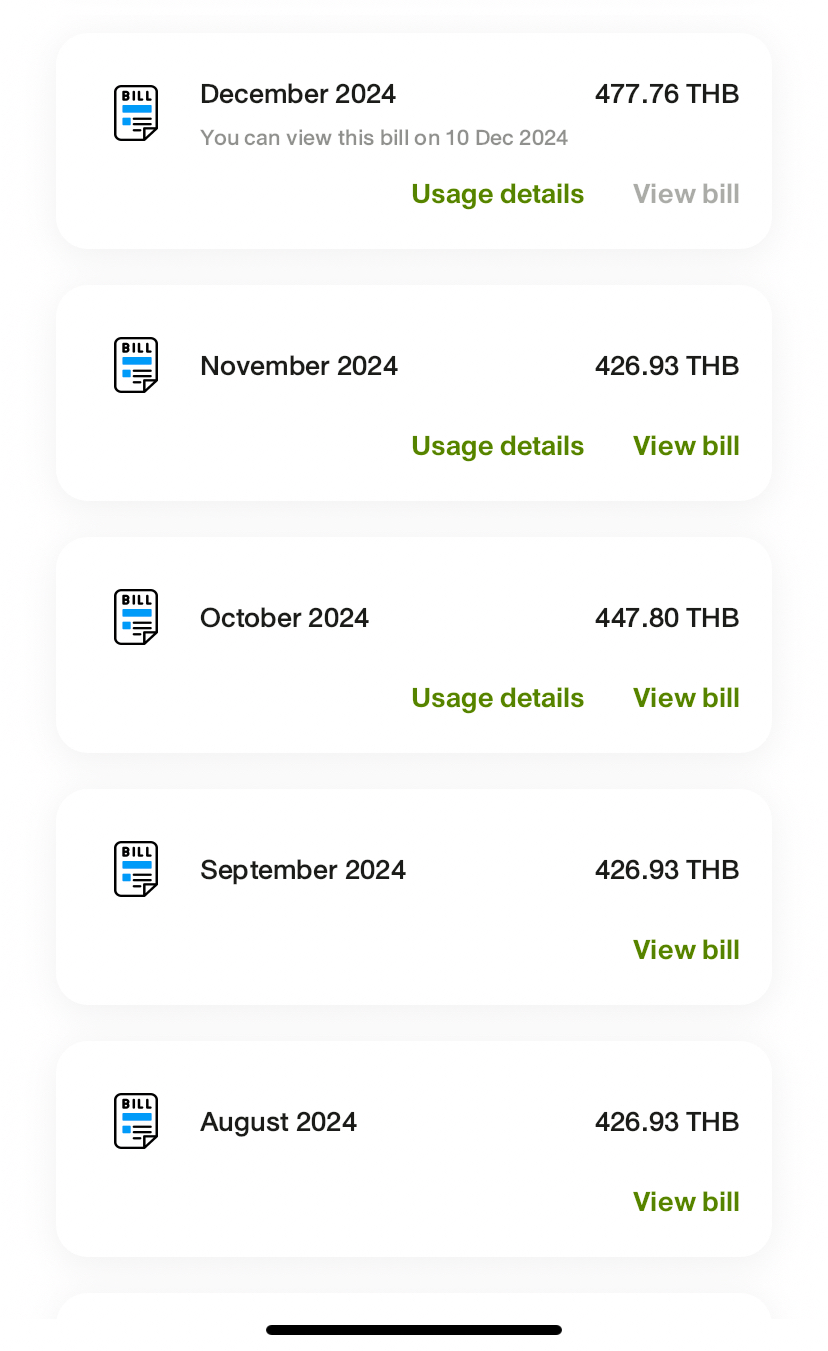Open Usage details for December 2024
The width and height of the screenshot is (828, 1351).
tap(497, 194)
